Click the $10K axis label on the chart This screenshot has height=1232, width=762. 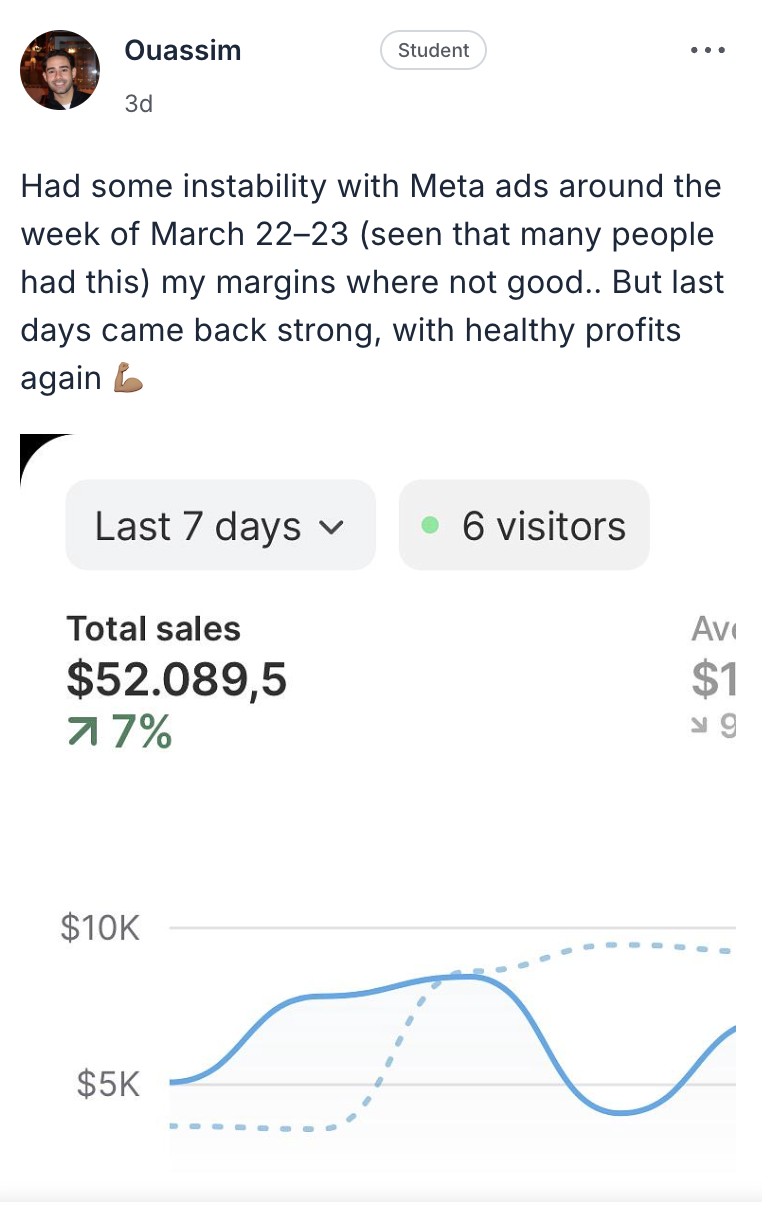(x=101, y=927)
